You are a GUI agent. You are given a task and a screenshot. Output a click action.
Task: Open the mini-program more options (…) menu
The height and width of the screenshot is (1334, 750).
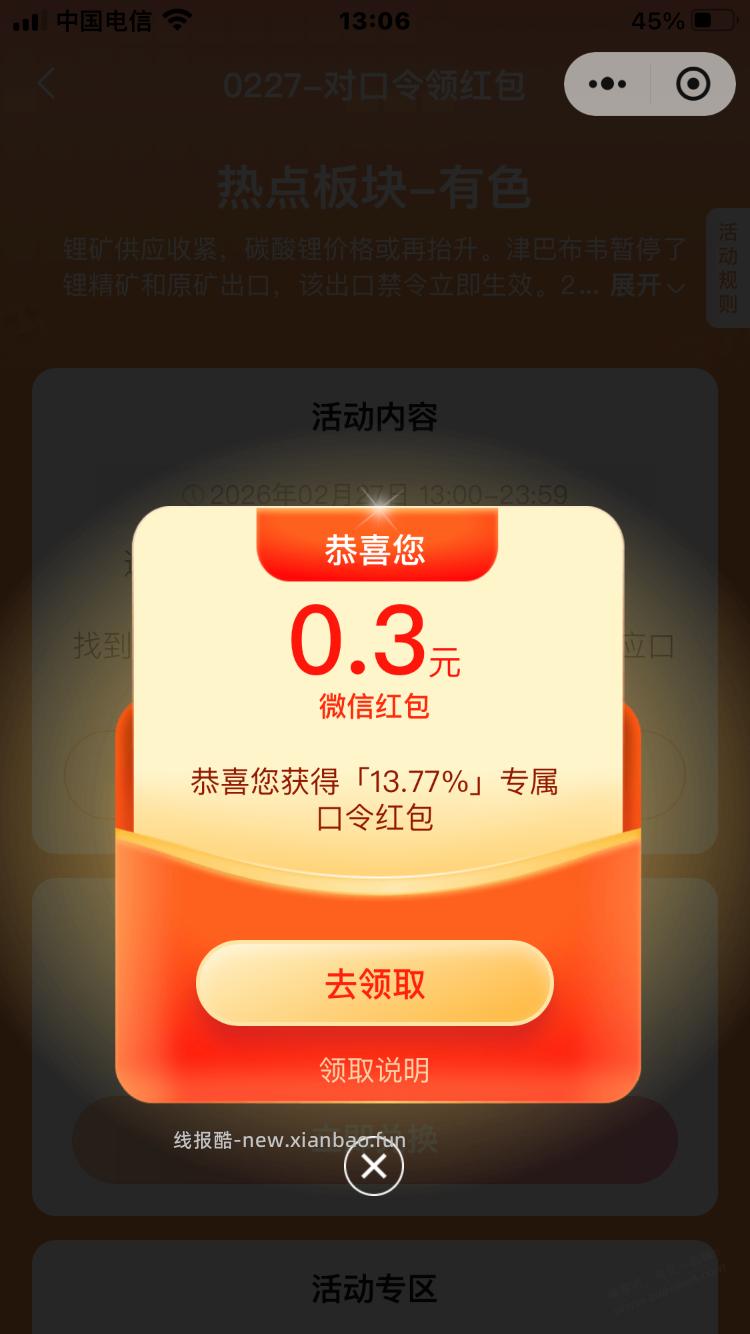tap(607, 84)
